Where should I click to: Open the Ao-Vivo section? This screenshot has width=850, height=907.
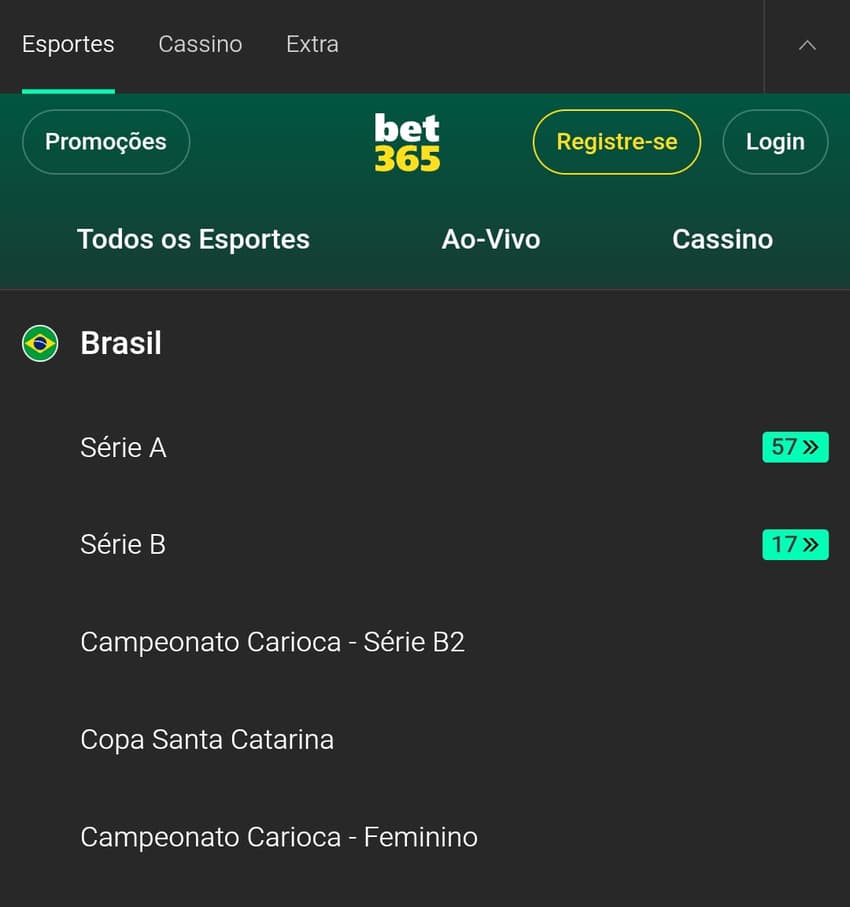(x=491, y=239)
